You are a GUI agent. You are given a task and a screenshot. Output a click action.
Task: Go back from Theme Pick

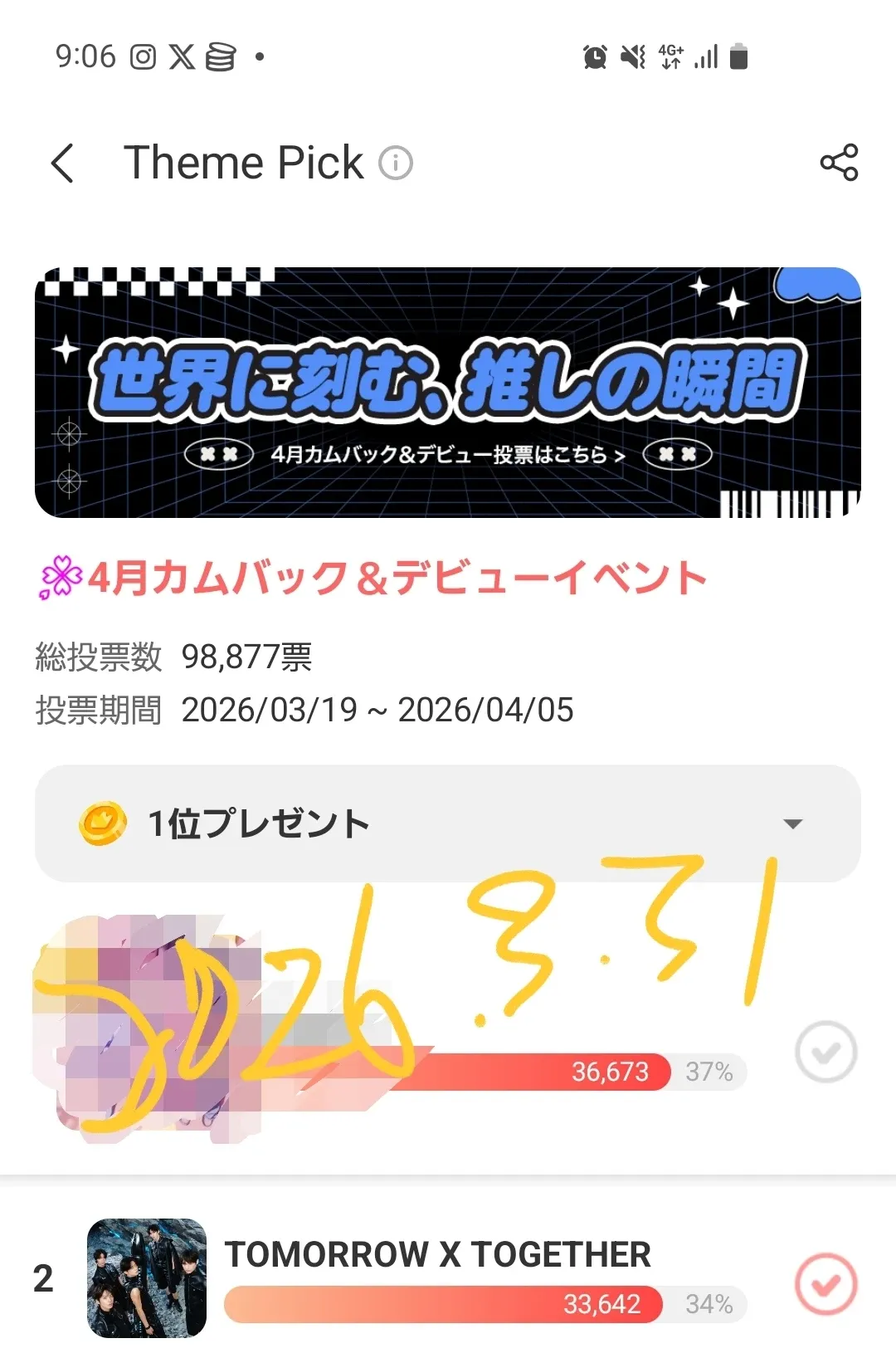tap(63, 163)
